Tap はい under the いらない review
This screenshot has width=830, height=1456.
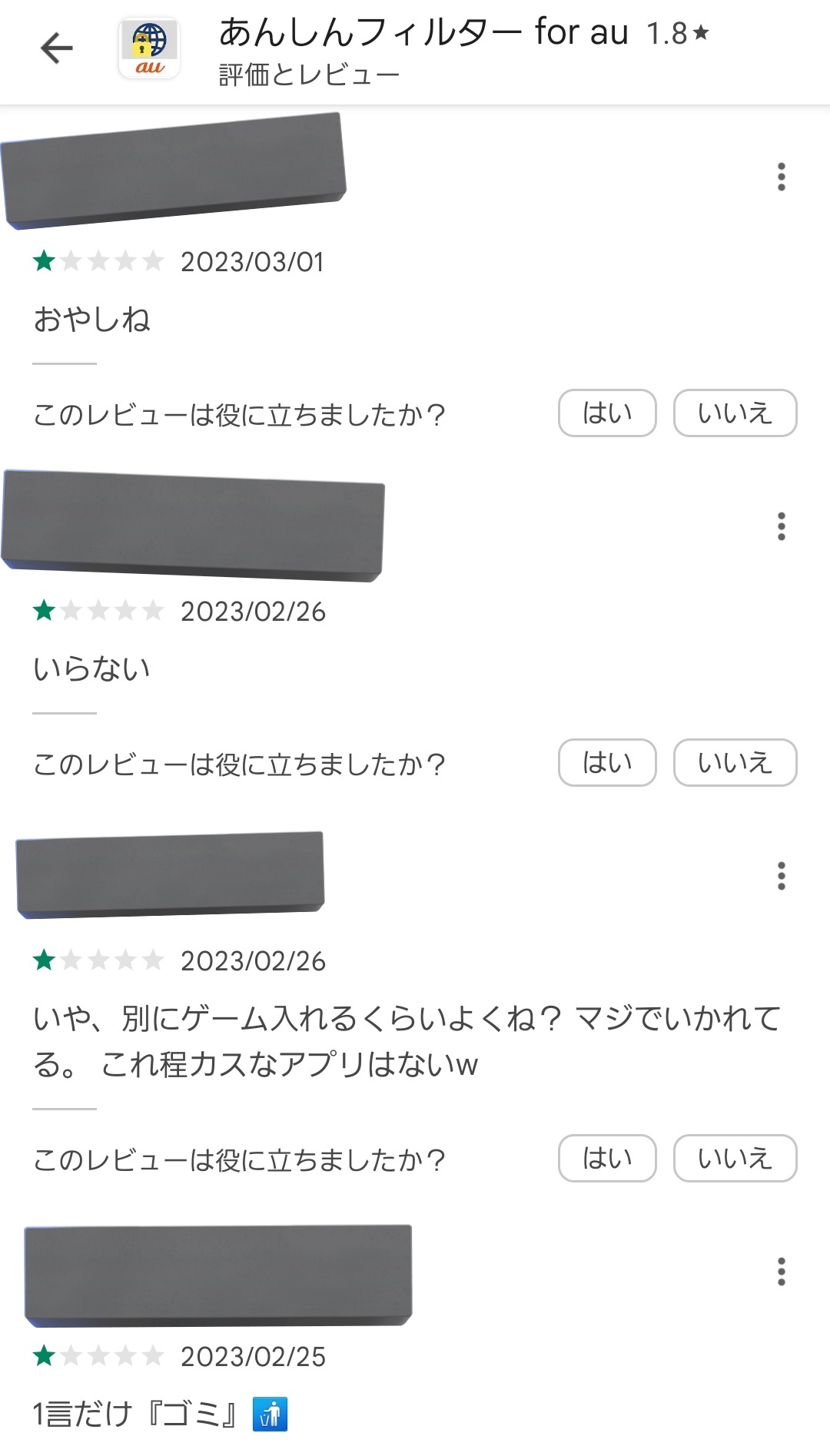tap(607, 763)
